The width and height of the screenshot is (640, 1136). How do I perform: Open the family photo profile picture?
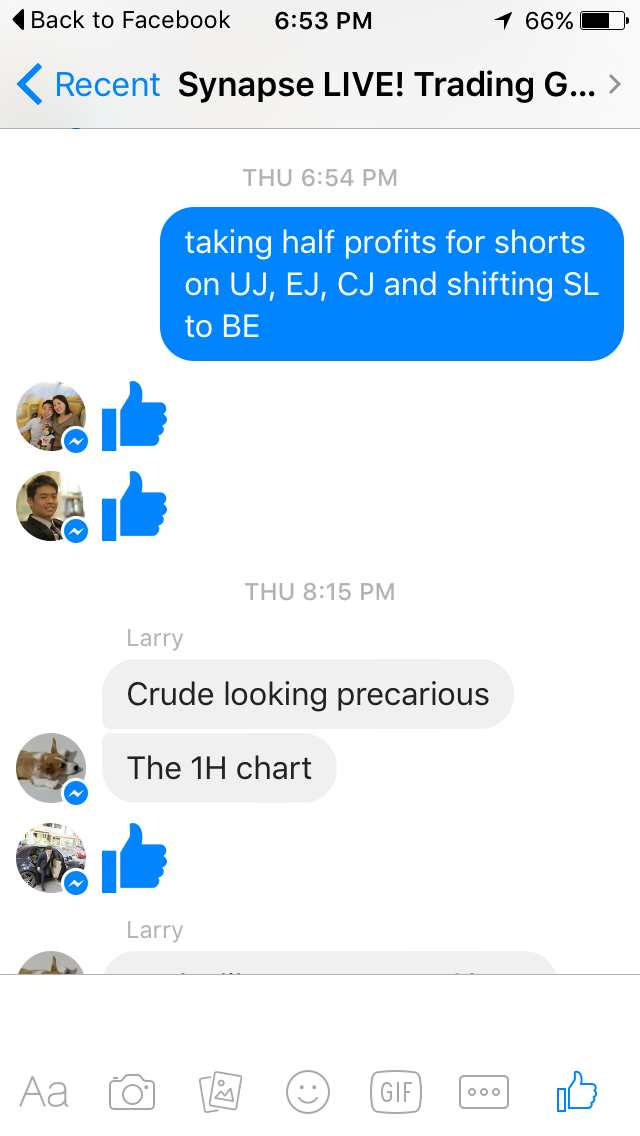[51, 415]
